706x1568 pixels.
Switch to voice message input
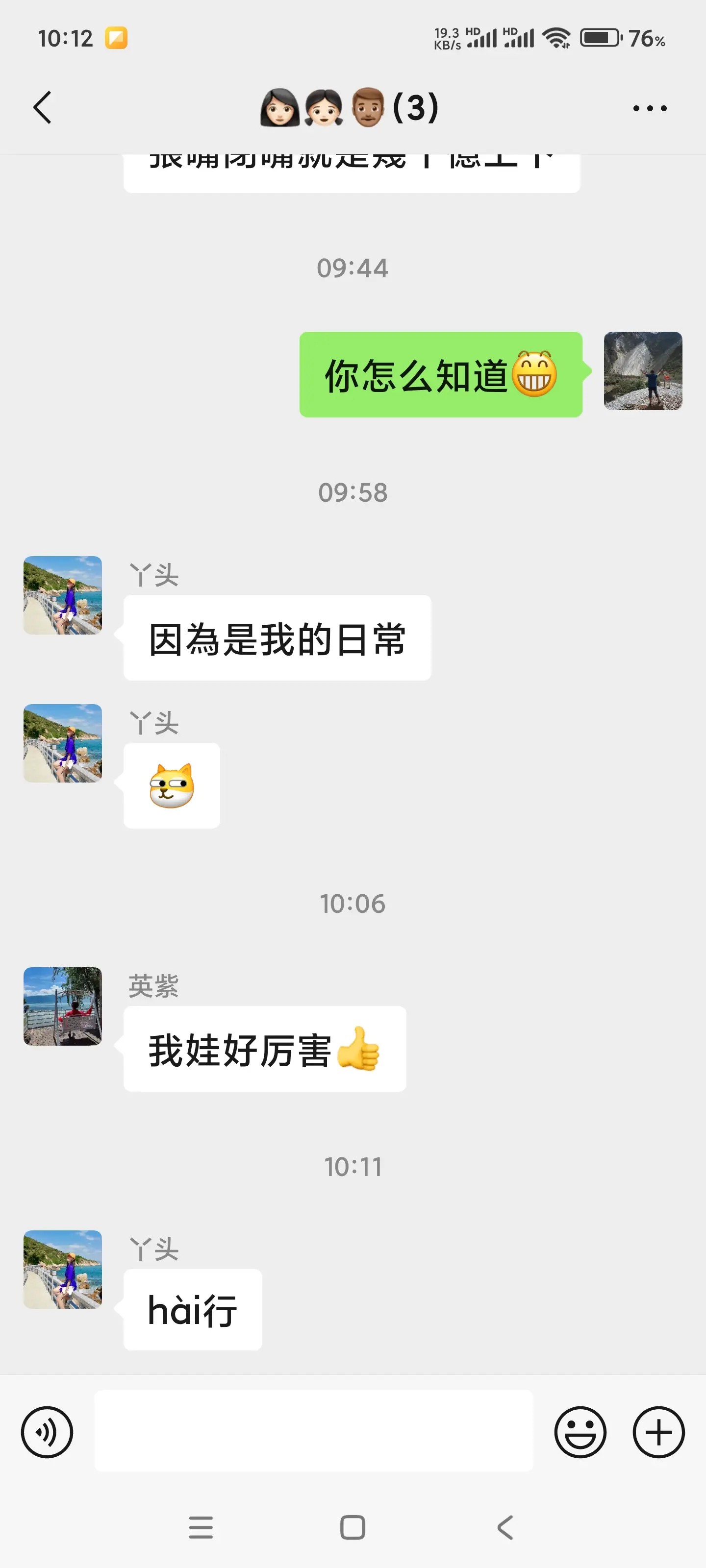click(47, 1432)
